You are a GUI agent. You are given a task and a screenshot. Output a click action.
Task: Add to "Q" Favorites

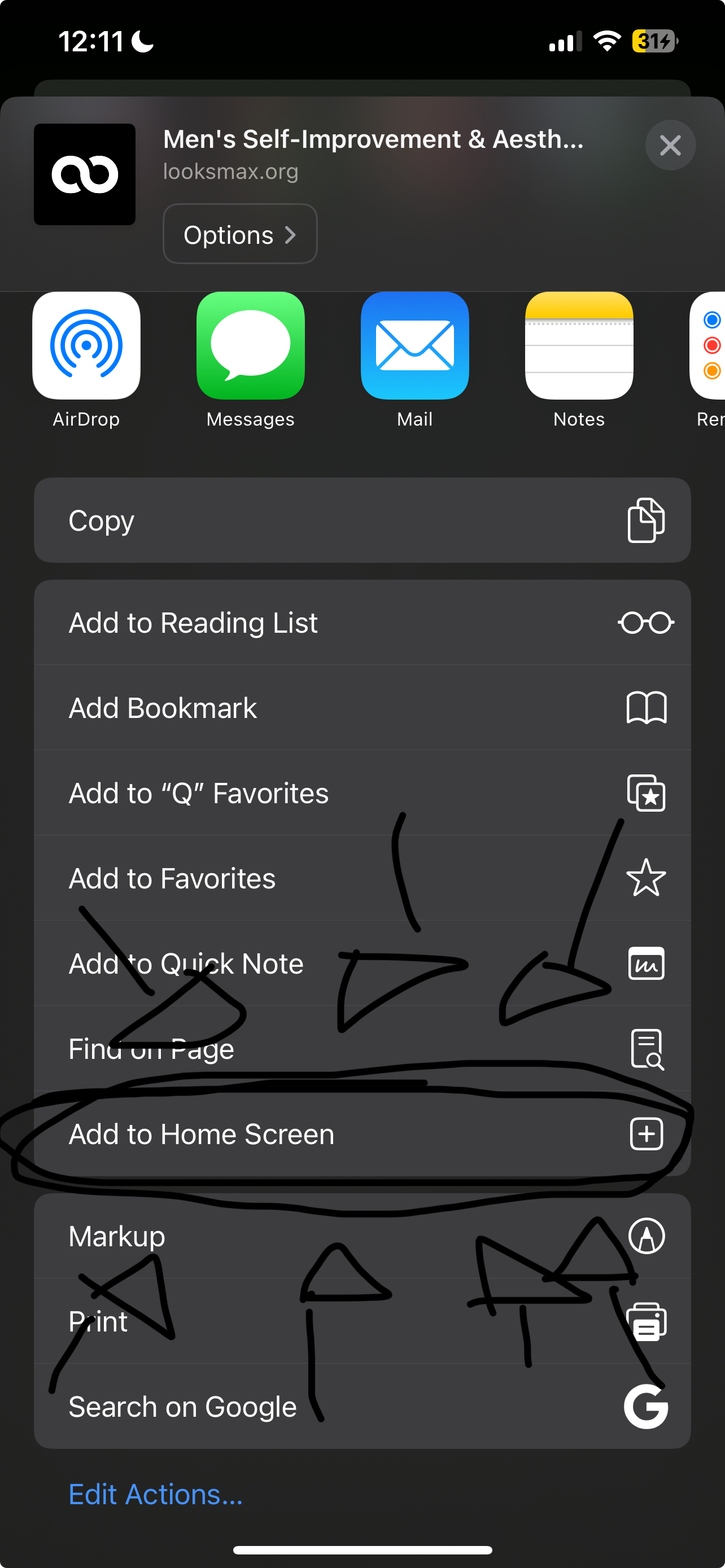click(x=362, y=793)
